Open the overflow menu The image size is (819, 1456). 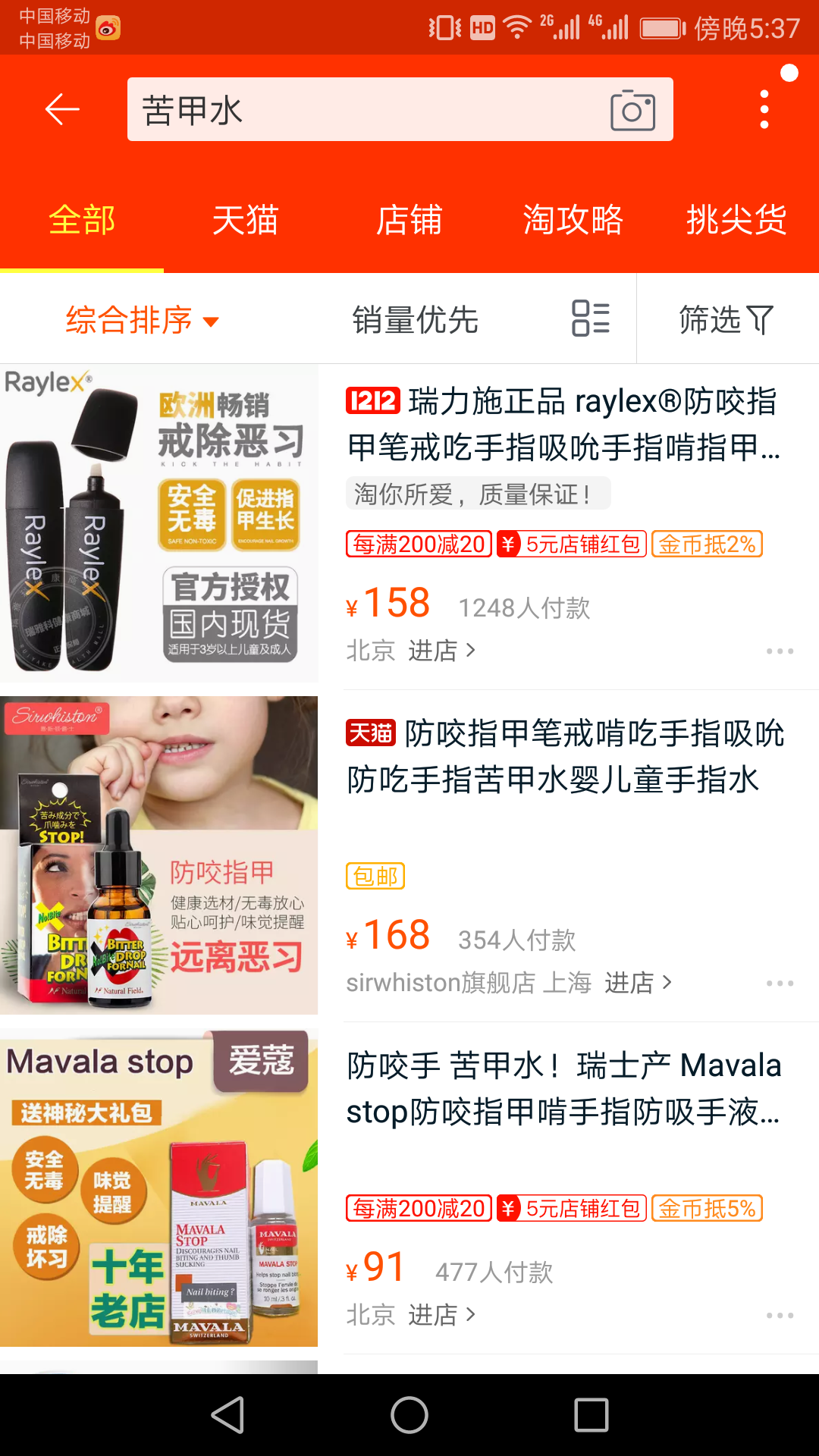764,110
